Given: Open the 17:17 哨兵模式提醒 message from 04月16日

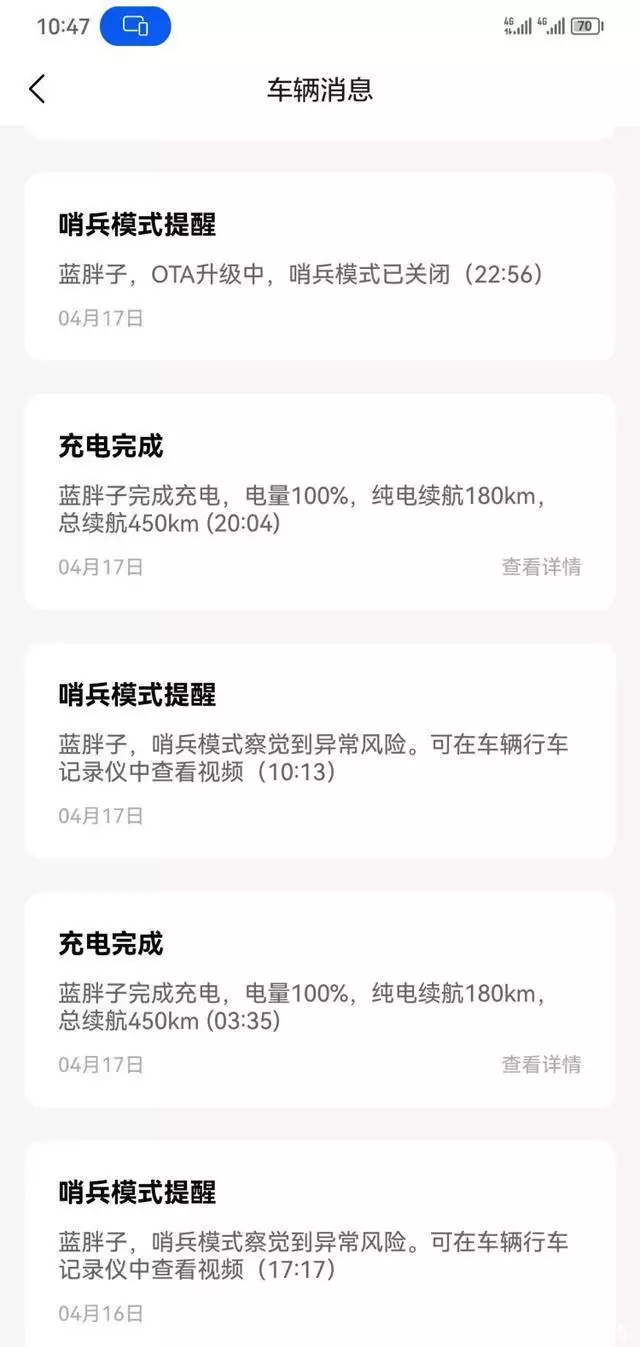Looking at the screenshot, I should coord(319,1245).
